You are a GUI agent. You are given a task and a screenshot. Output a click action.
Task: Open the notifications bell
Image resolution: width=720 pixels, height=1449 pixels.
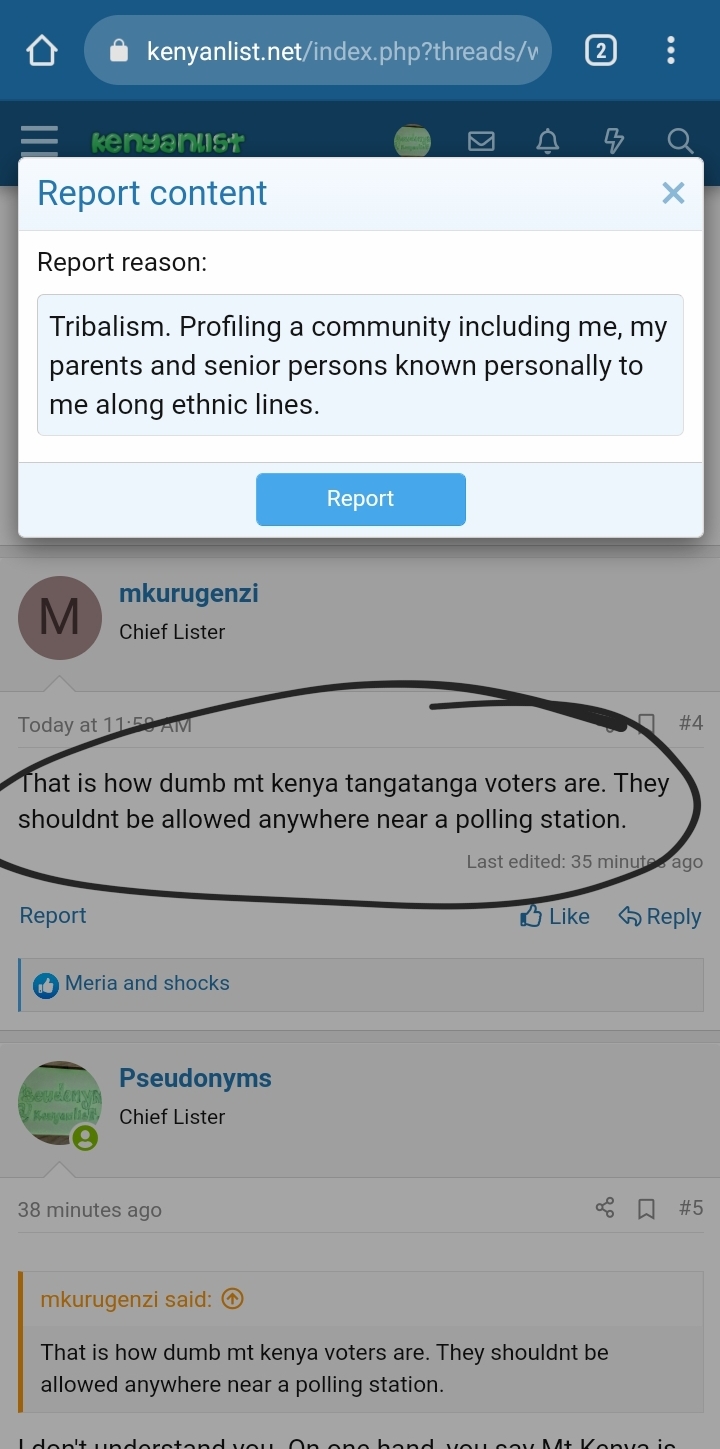pos(547,141)
